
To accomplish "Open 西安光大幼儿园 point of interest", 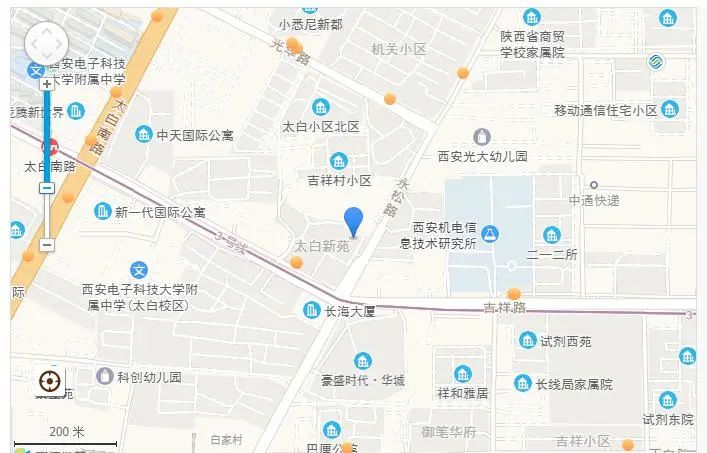I will pyautogui.click(x=482, y=137).
